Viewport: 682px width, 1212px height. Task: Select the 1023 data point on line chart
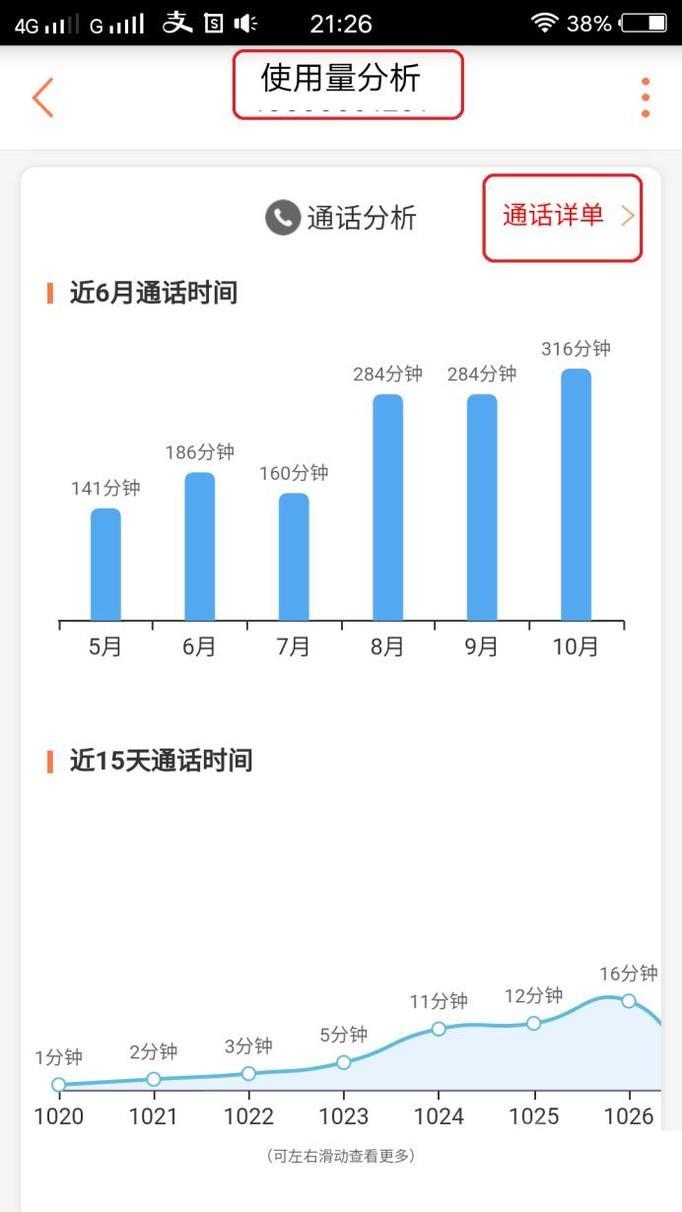pos(343,1062)
